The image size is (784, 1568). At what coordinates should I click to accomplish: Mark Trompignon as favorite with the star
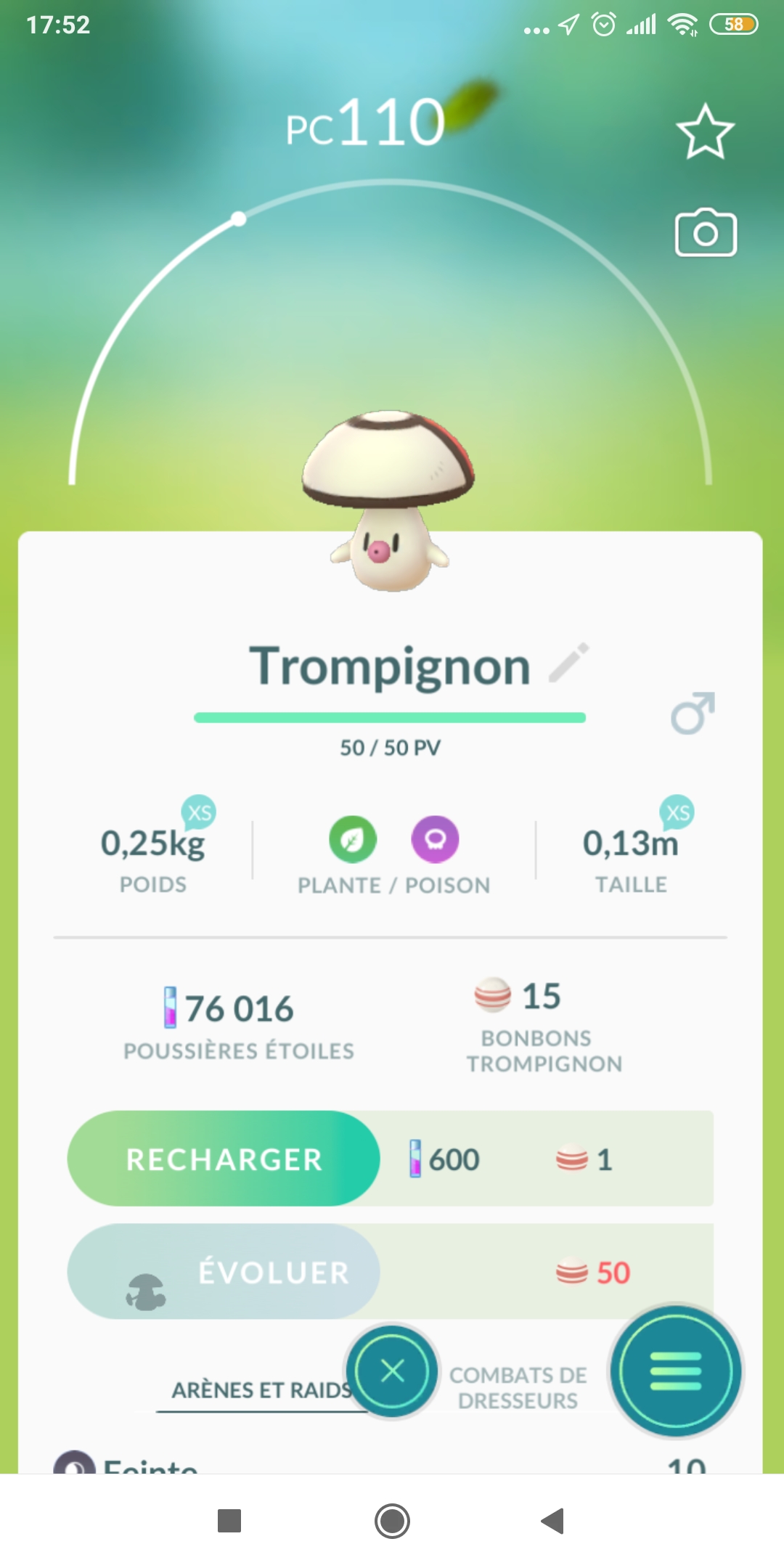coord(705,132)
